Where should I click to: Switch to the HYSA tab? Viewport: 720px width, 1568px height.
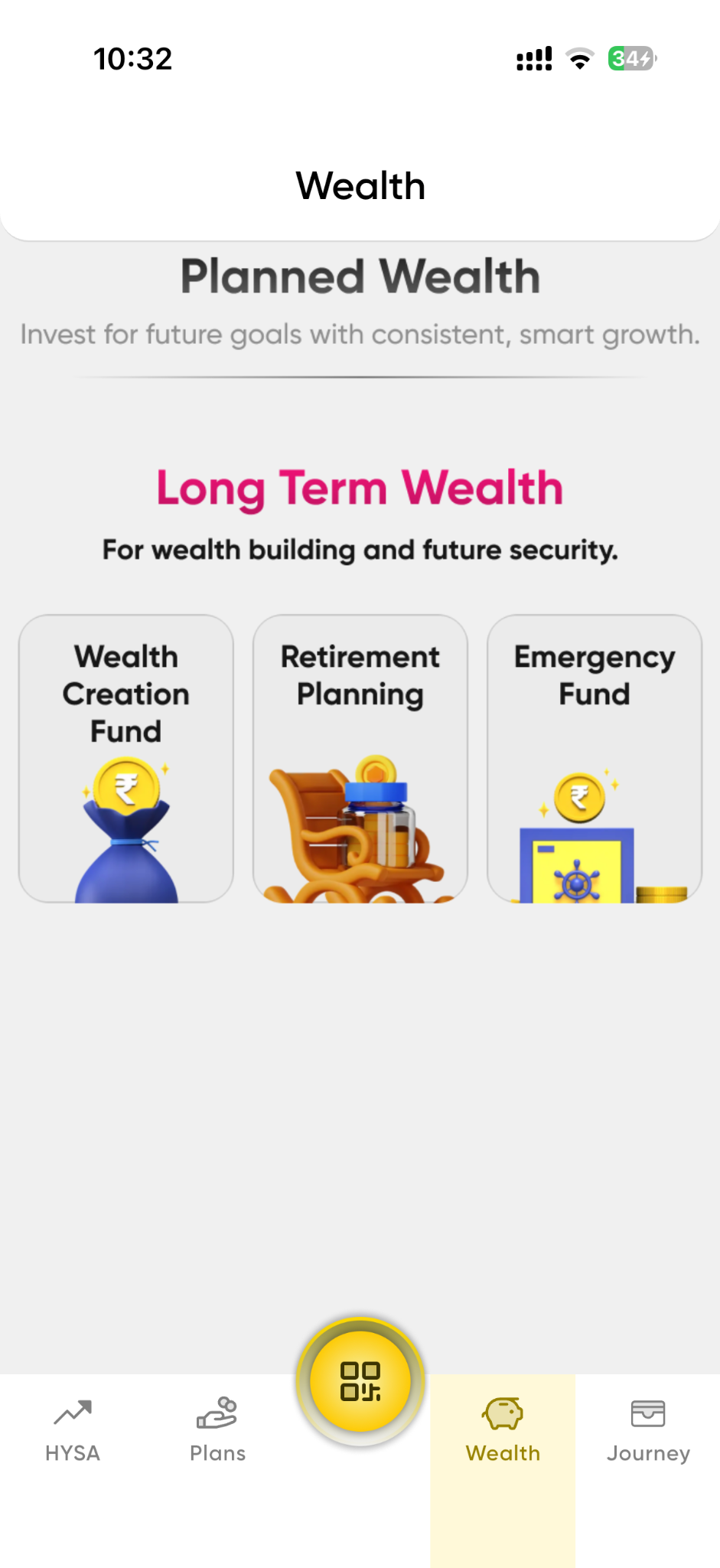[73, 1430]
